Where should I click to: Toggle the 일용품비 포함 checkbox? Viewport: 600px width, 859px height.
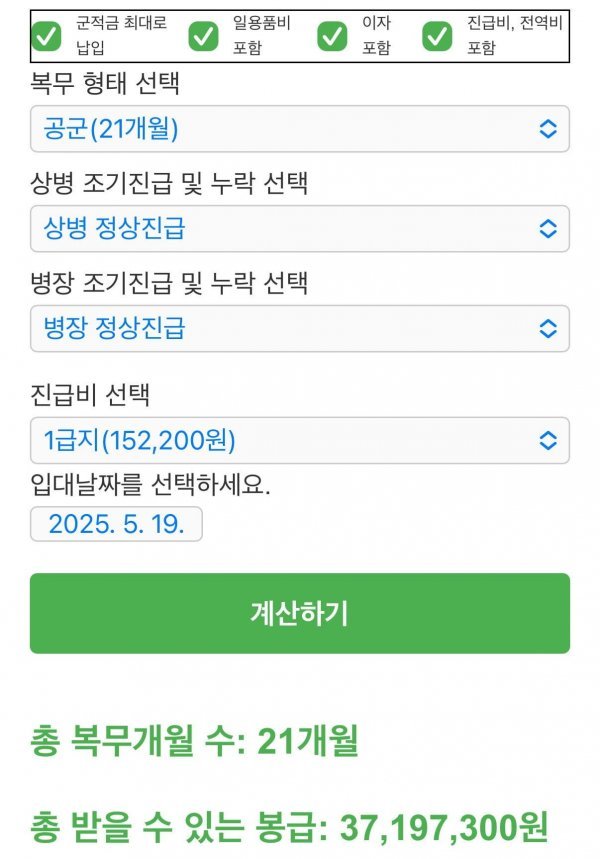[203, 36]
